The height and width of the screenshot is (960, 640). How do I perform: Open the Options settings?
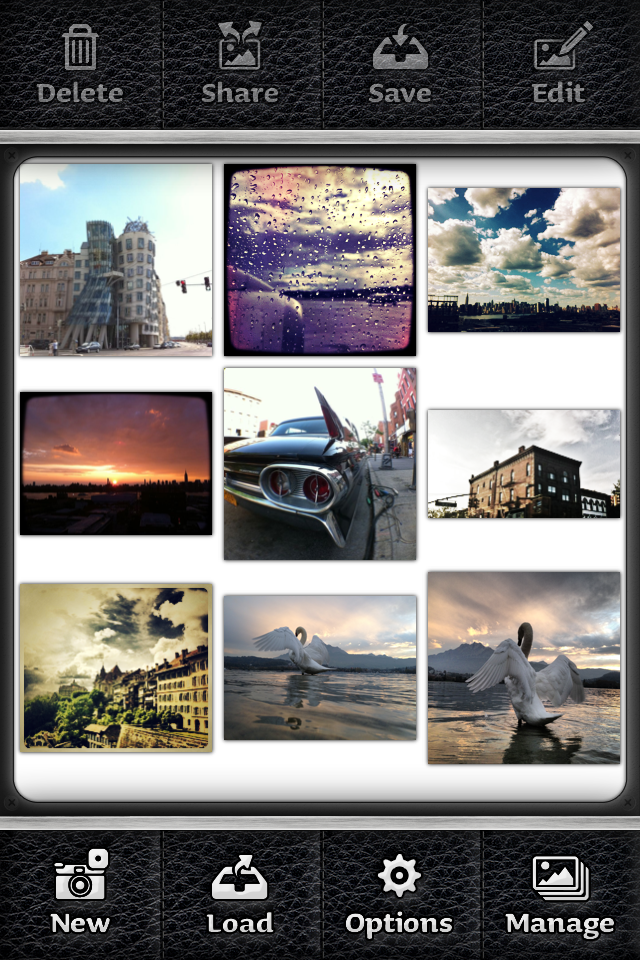[x=399, y=892]
